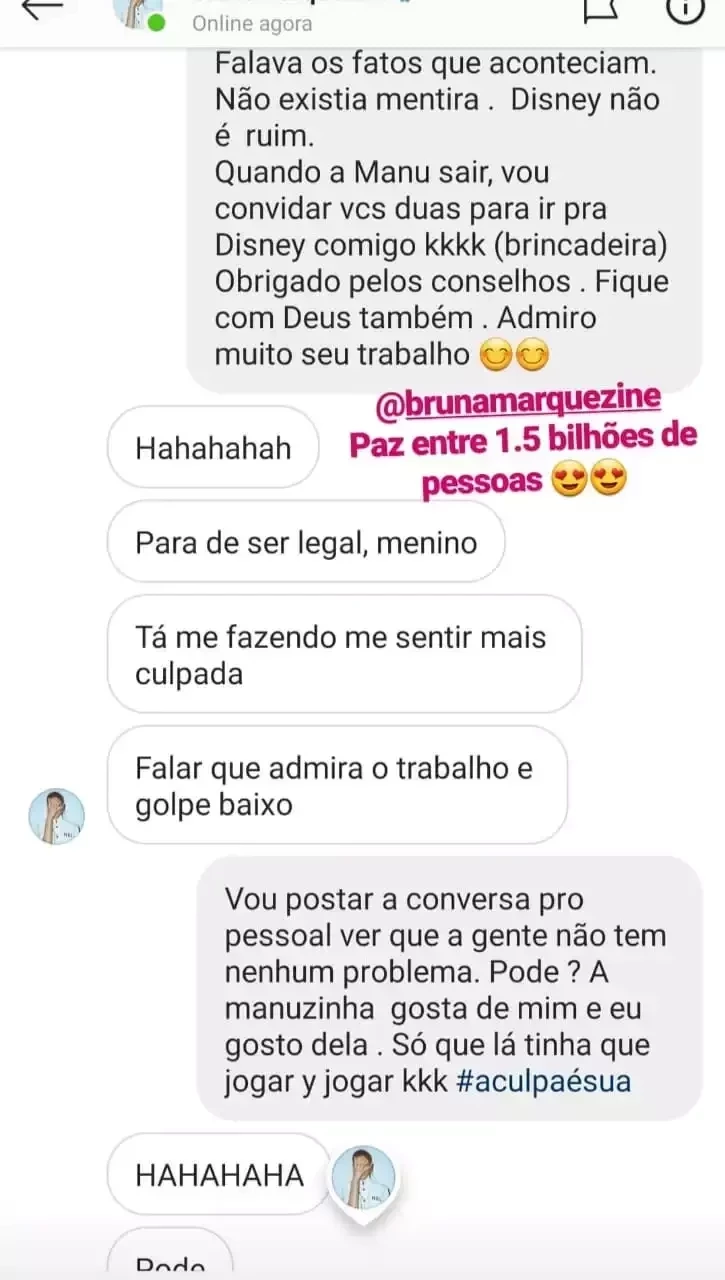Viewport: 725px width, 1280px height.
Task: Tap the 'Hahahahah' message bubble
Action: coord(211,447)
